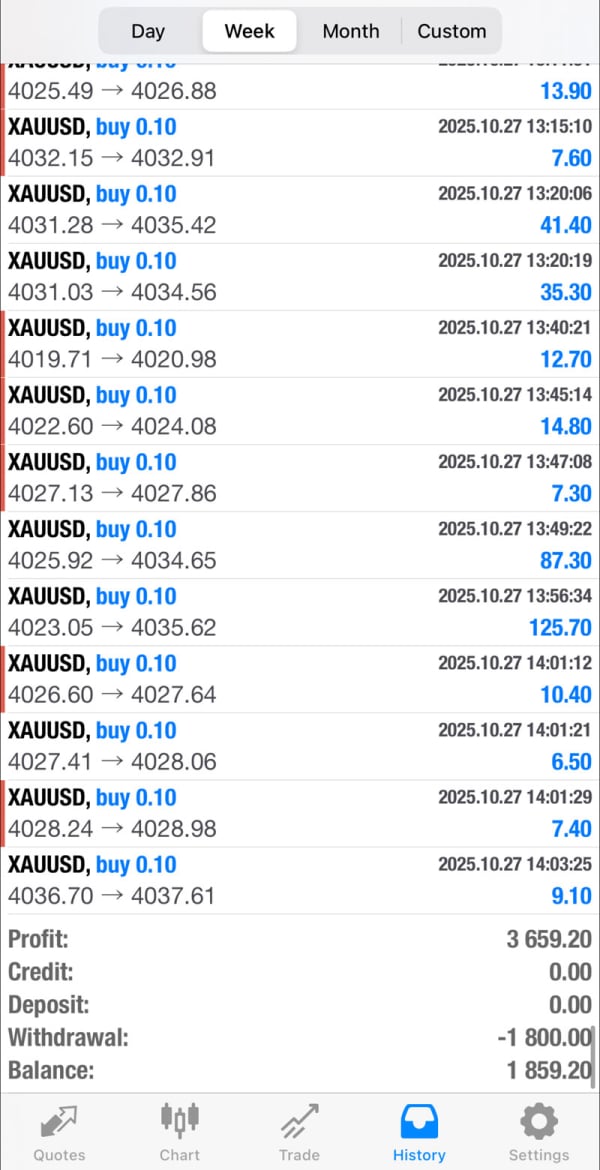View the XAUUSD trade with 87.30 profit
The image size is (600, 1170).
[x=300, y=545]
